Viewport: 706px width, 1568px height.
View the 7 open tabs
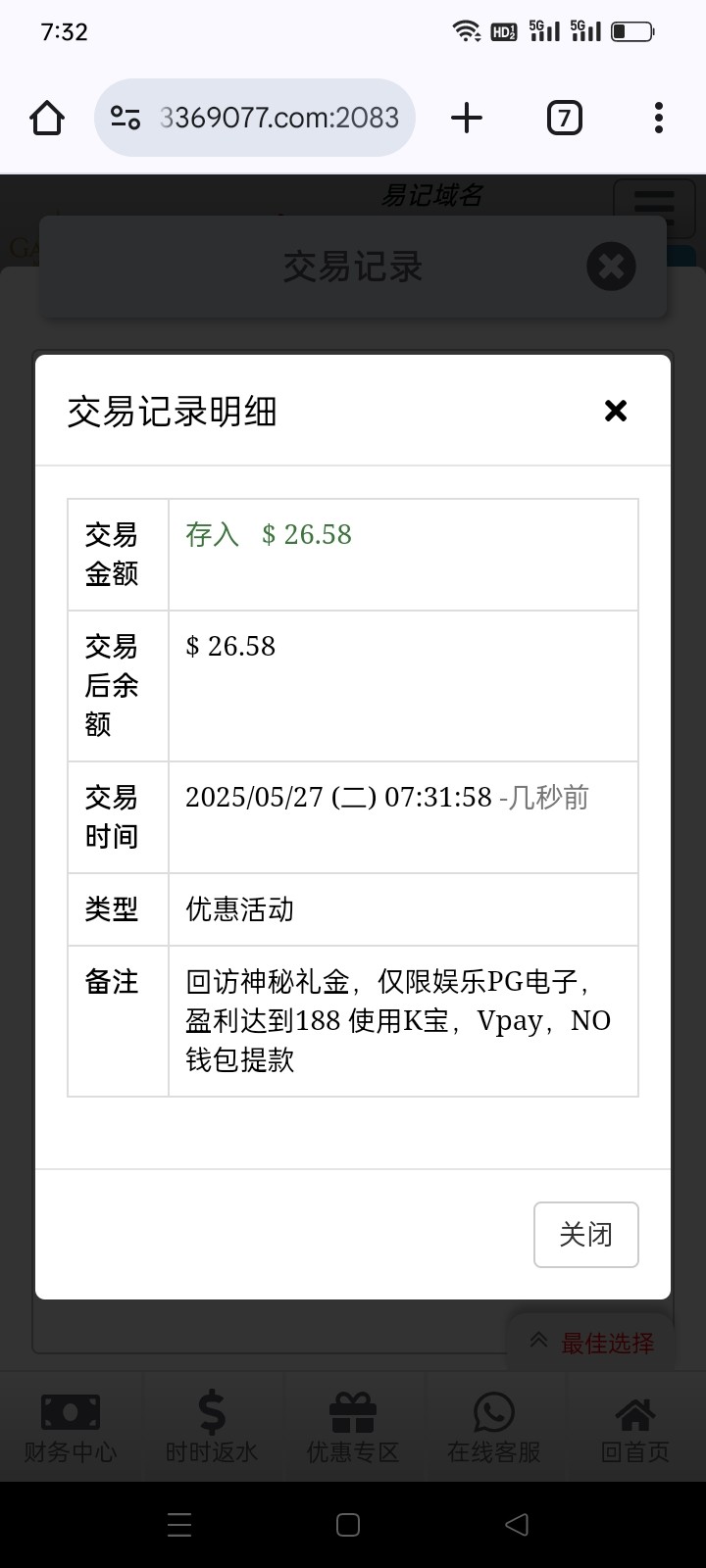tap(564, 118)
